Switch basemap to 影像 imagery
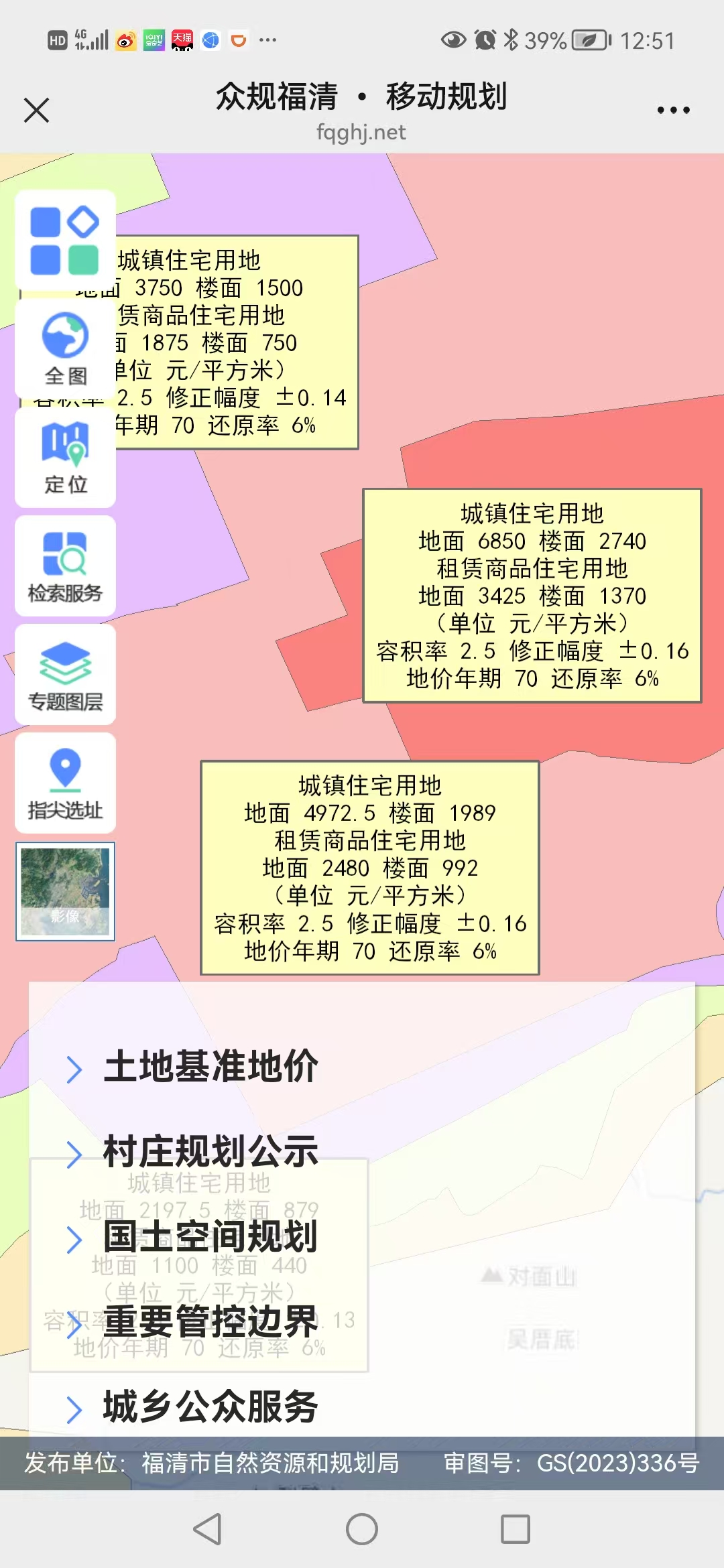Viewport: 724px width, 1568px height. point(65,891)
